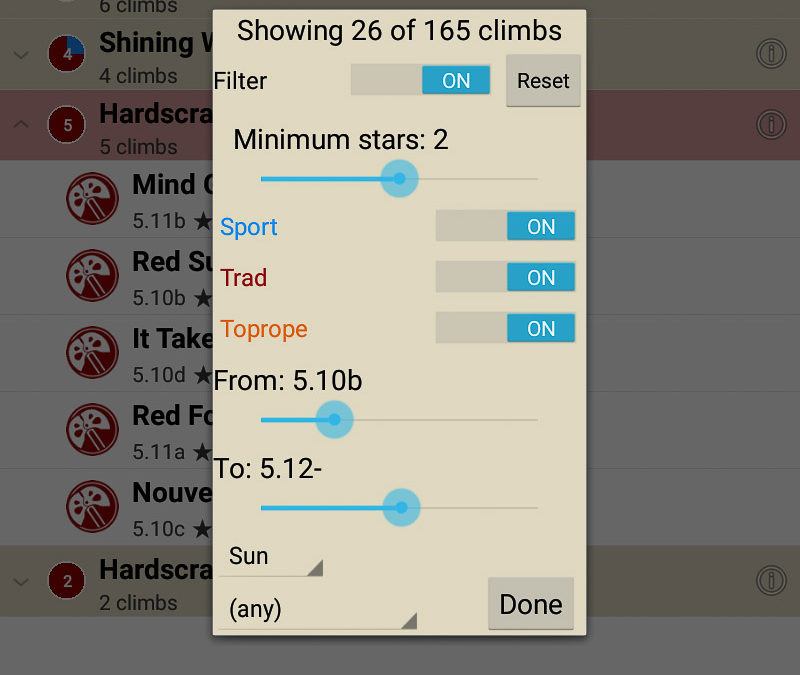Collapse the 5-climb Hardscrabble section
This screenshot has height=675, width=800.
point(21,125)
